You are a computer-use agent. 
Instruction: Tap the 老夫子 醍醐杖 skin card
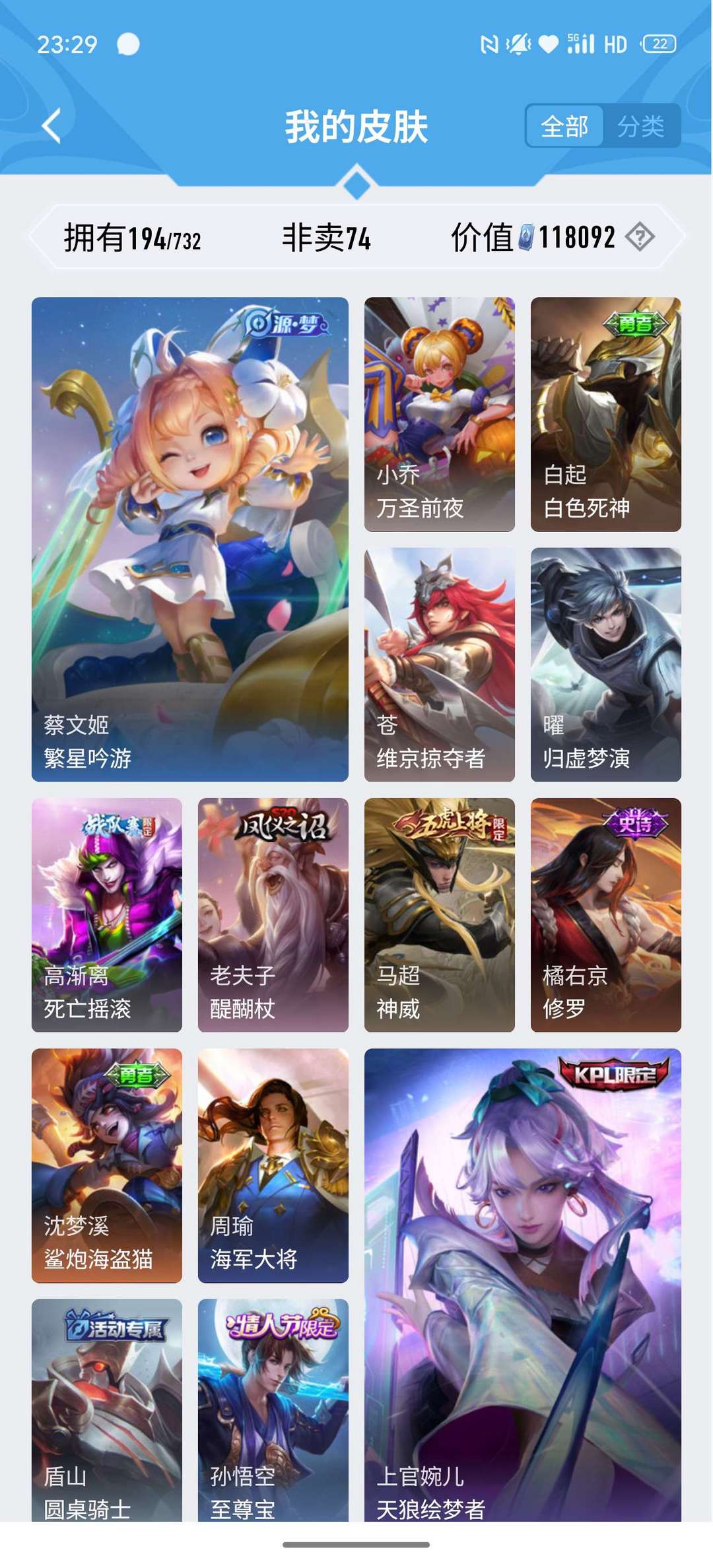[273, 915]
